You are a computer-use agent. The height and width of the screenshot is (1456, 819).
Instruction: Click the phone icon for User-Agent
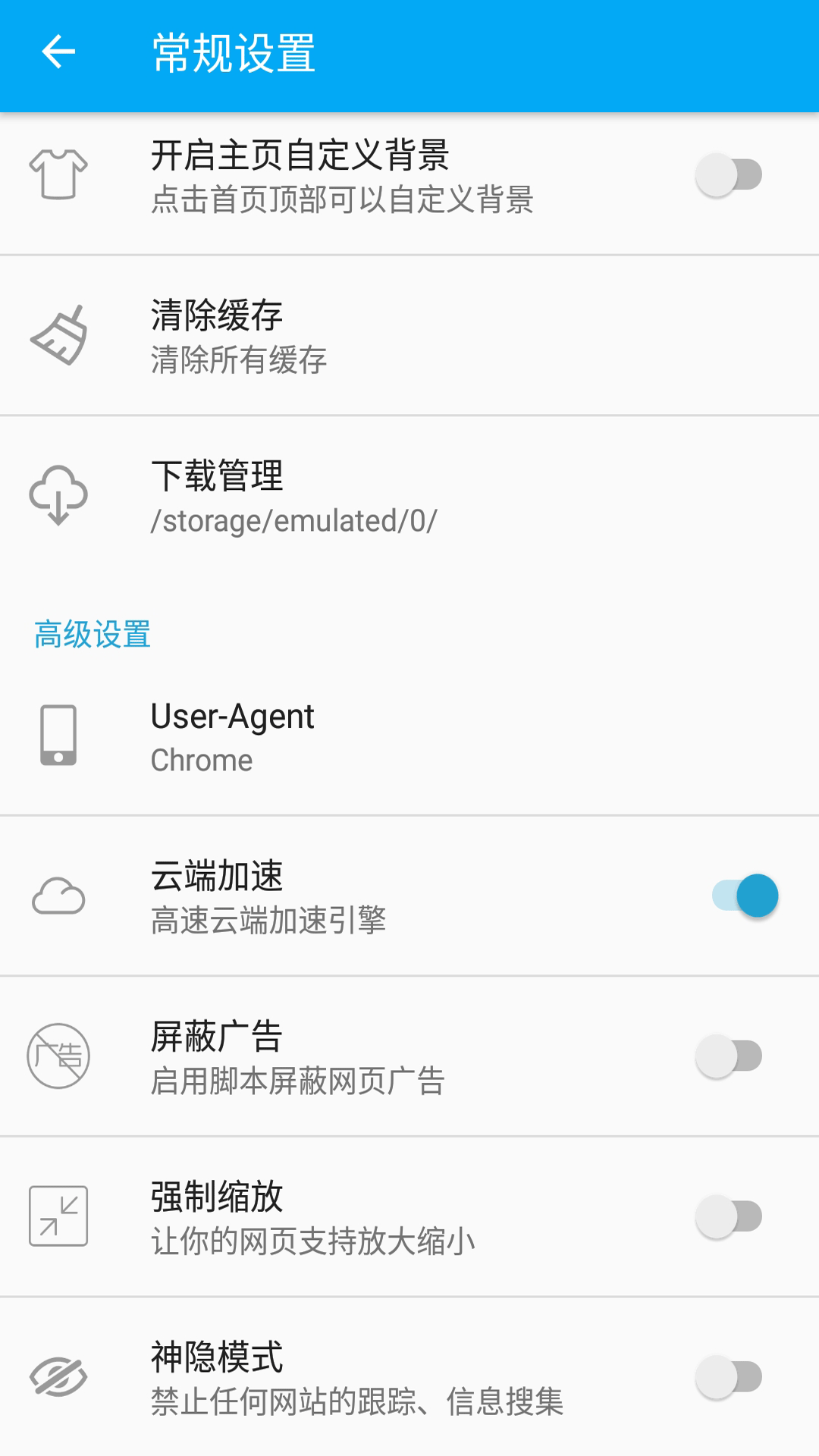point(58,736)
